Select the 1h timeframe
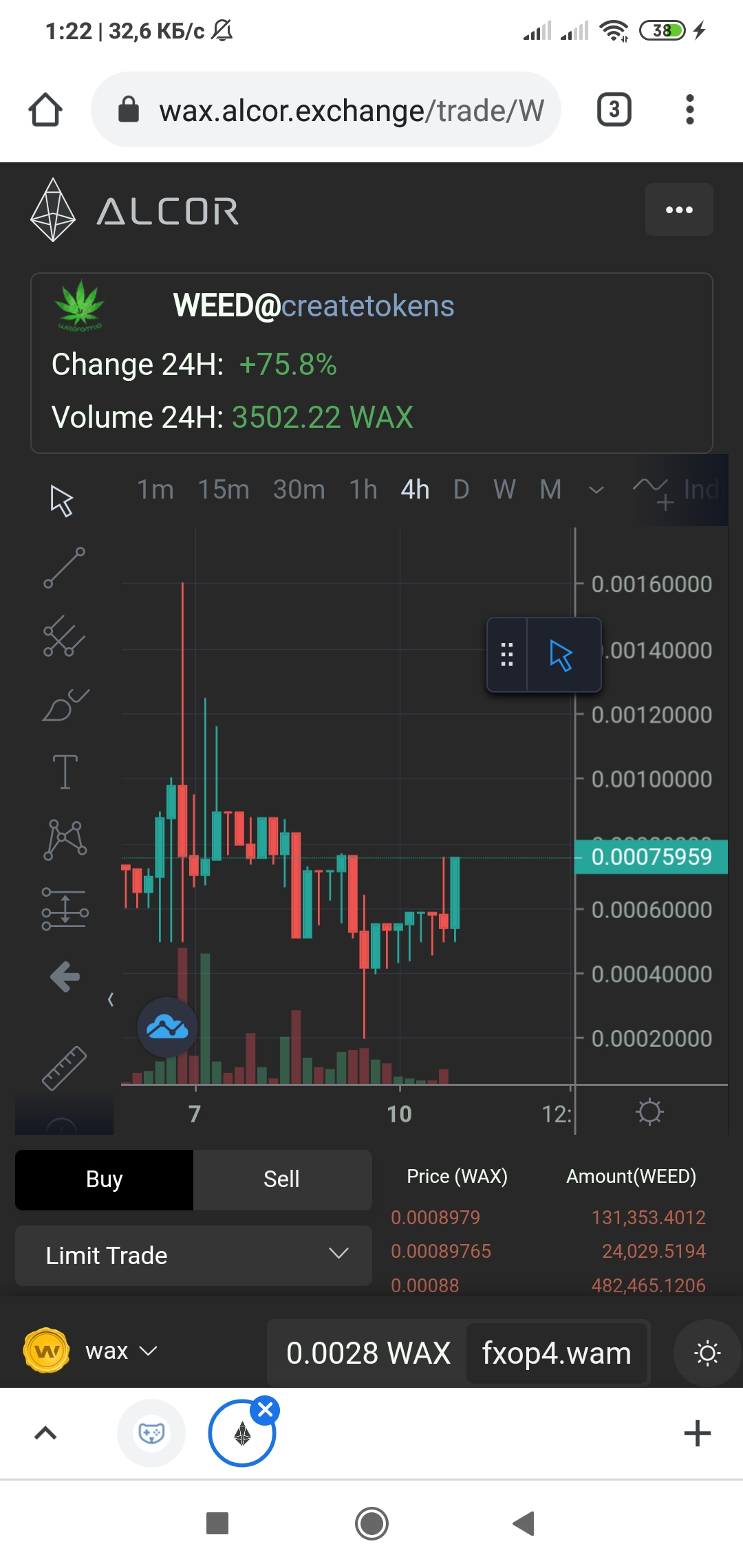This screenshot has width=743, height=1568. [x=363, y=490]
